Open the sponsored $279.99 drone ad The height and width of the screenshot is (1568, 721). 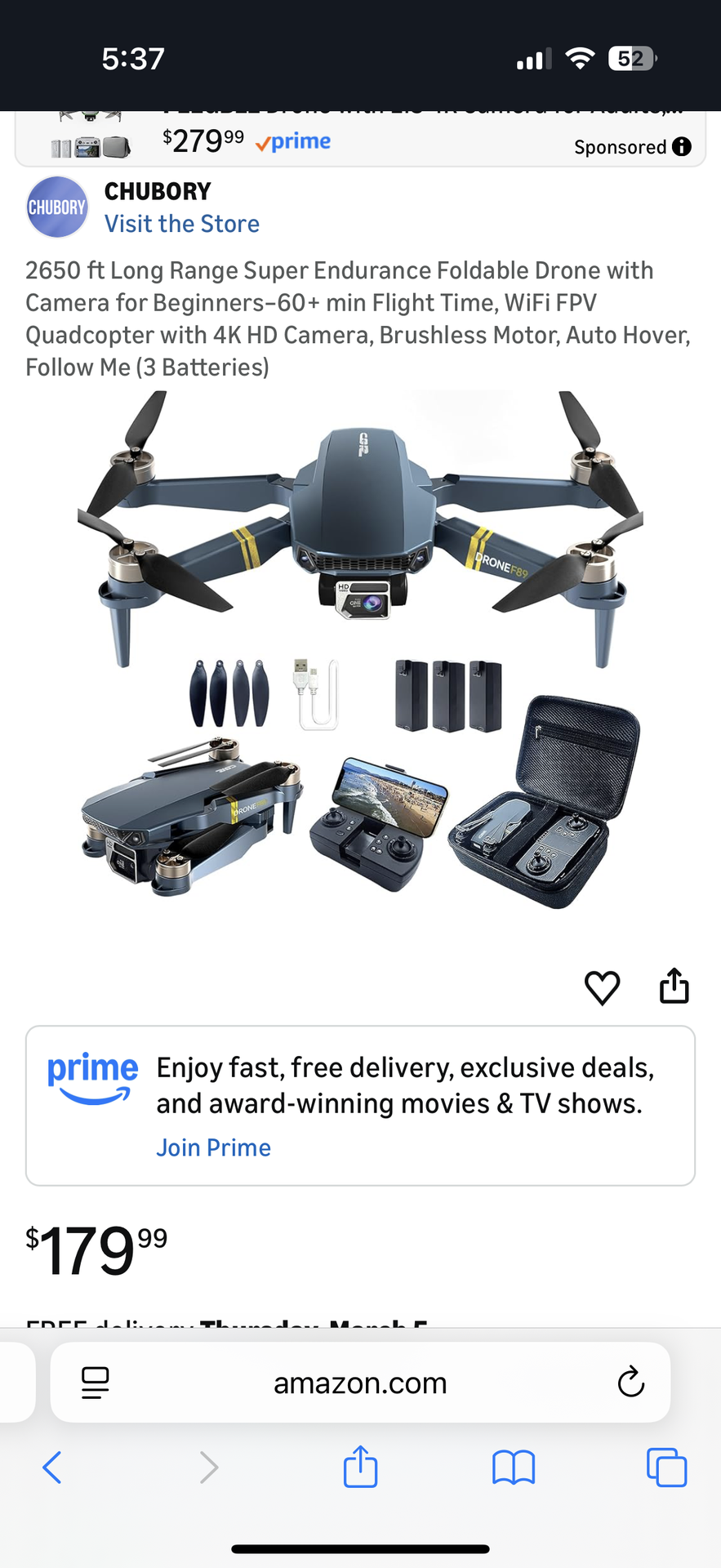tap(360, 138)
